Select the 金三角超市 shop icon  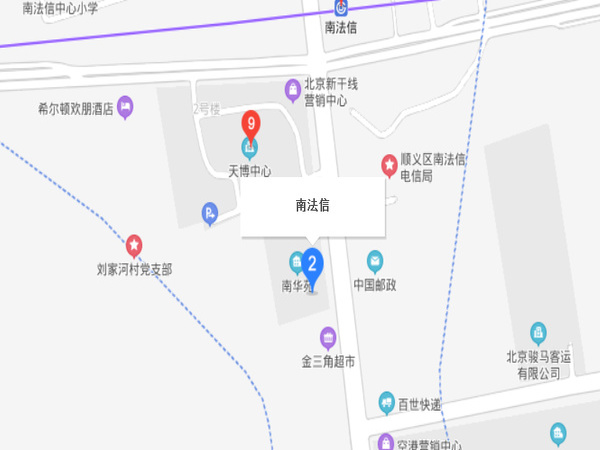[x=328, y=336]
